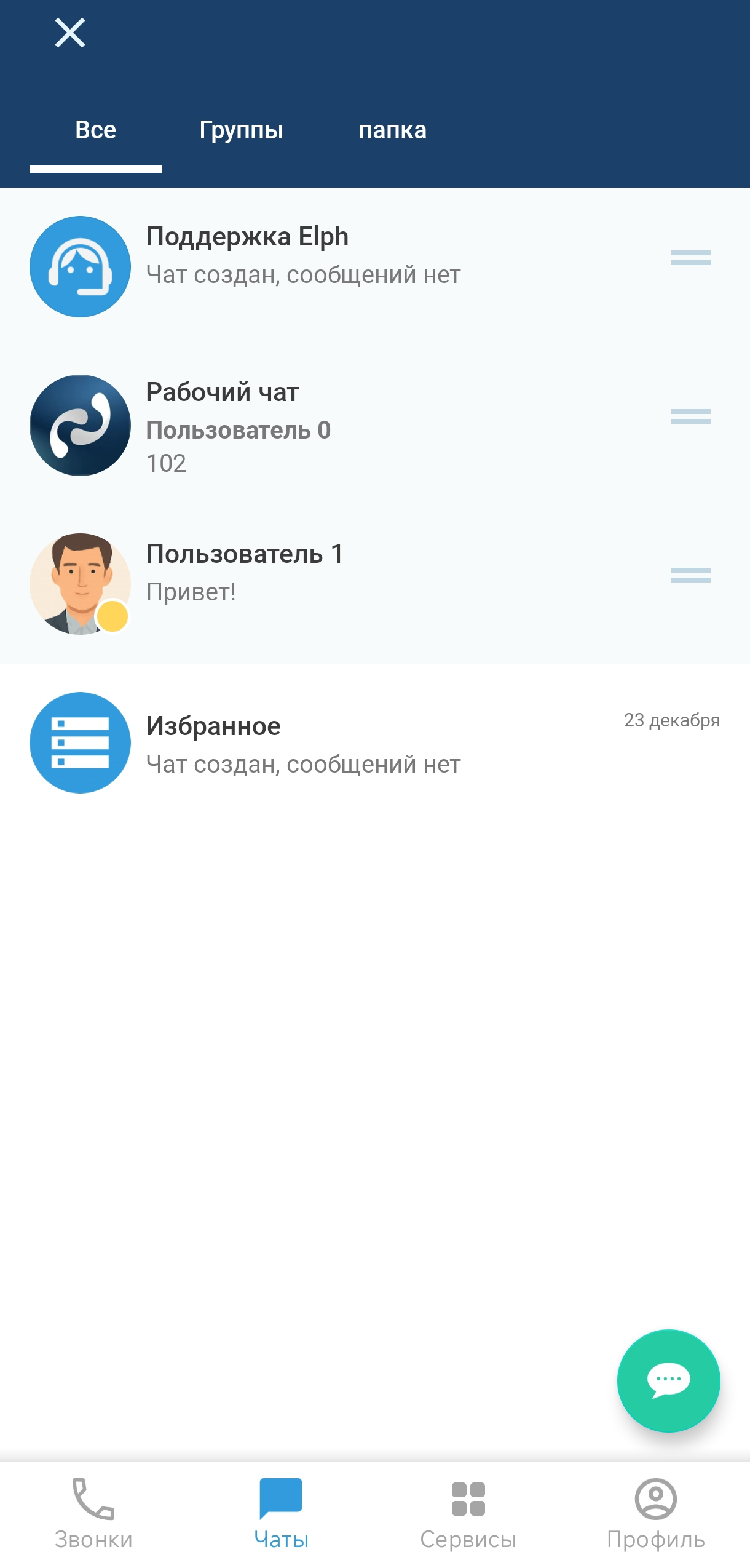This screenshot has width=750, height=1568.
Task: Start a new chat with the green button
Action: pyautogui.click(x=668, y=1380)
